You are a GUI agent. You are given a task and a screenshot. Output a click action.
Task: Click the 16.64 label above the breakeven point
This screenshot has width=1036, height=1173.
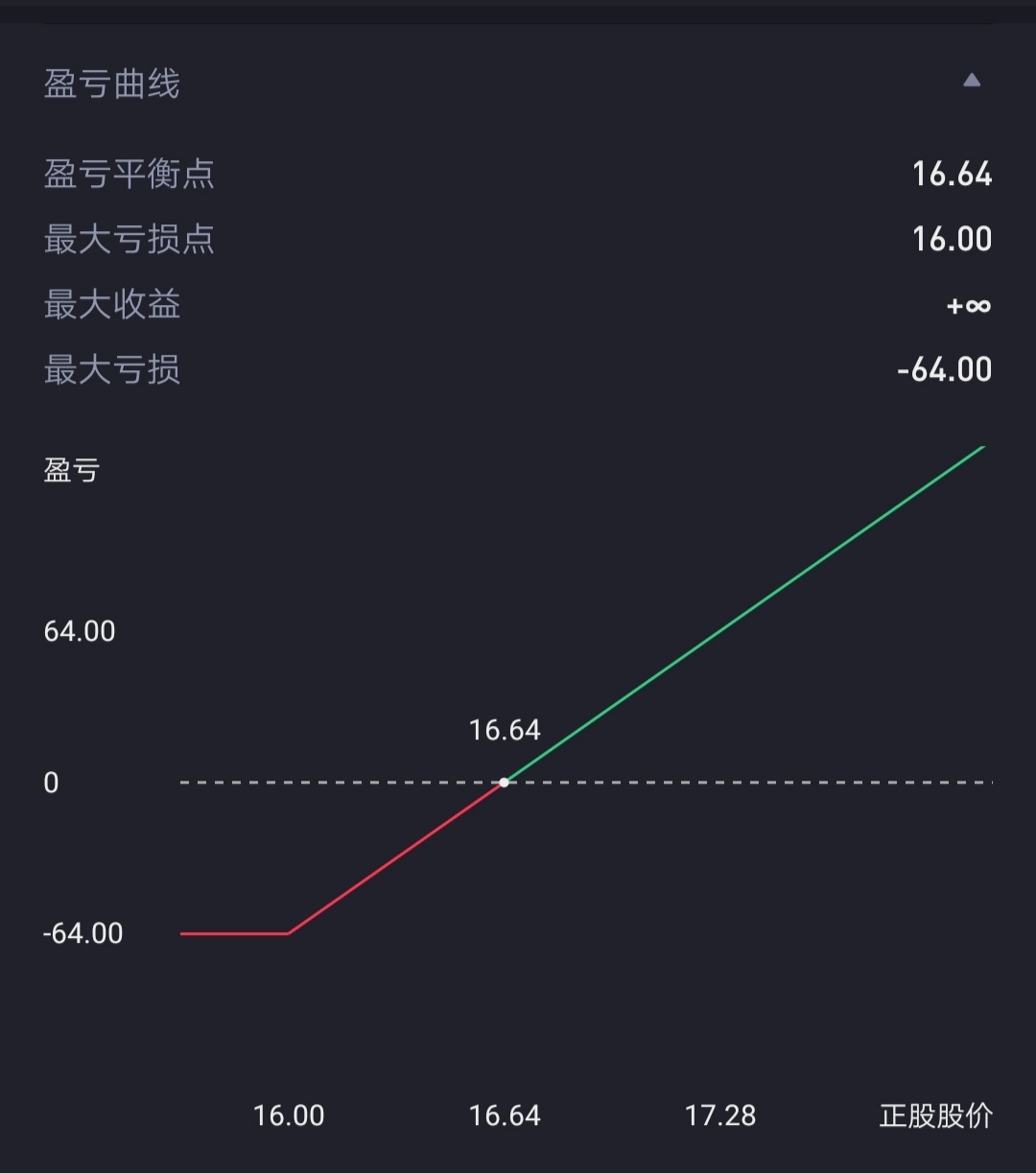coord(505,730)
